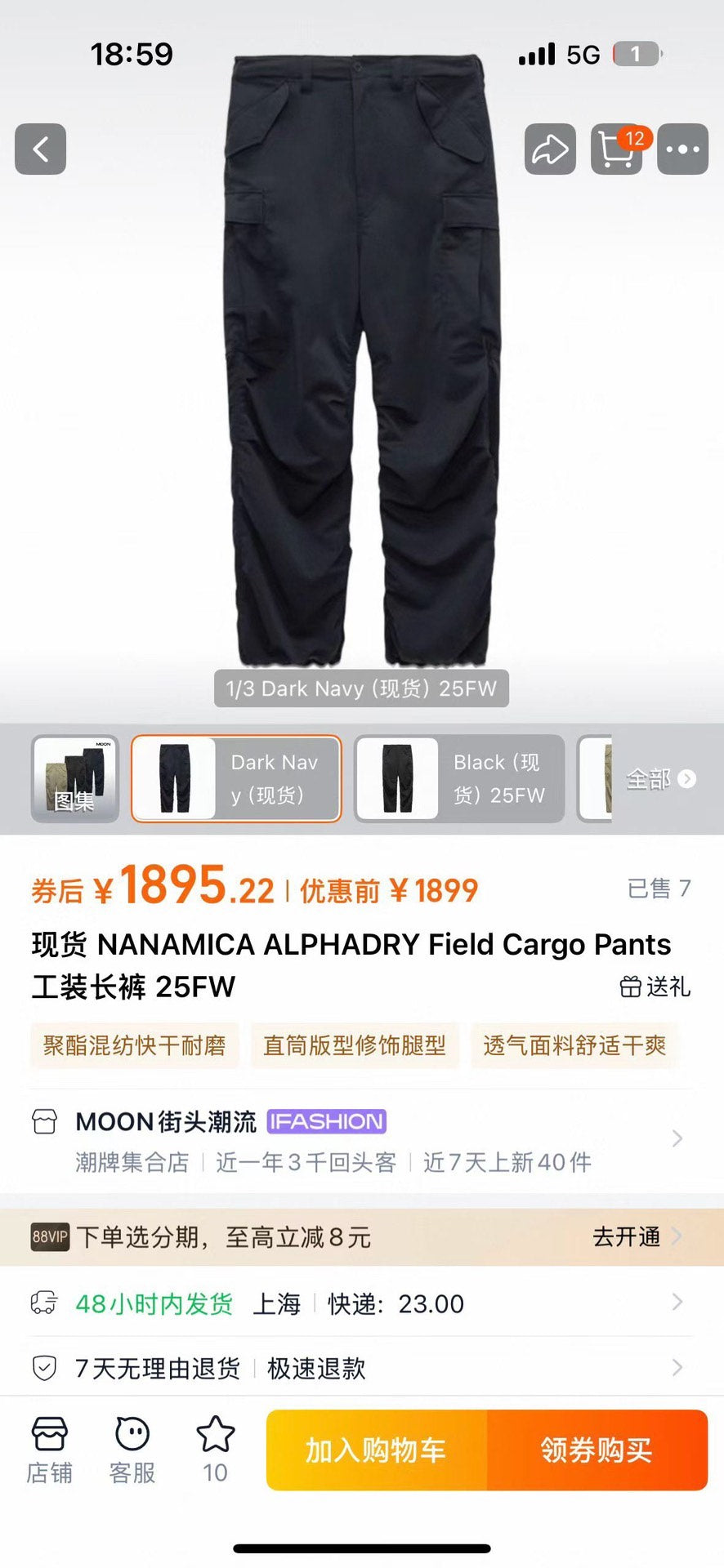Tap 送礼 to send as gift
Screen dimensions: 724x1568
tap(655, 987)
